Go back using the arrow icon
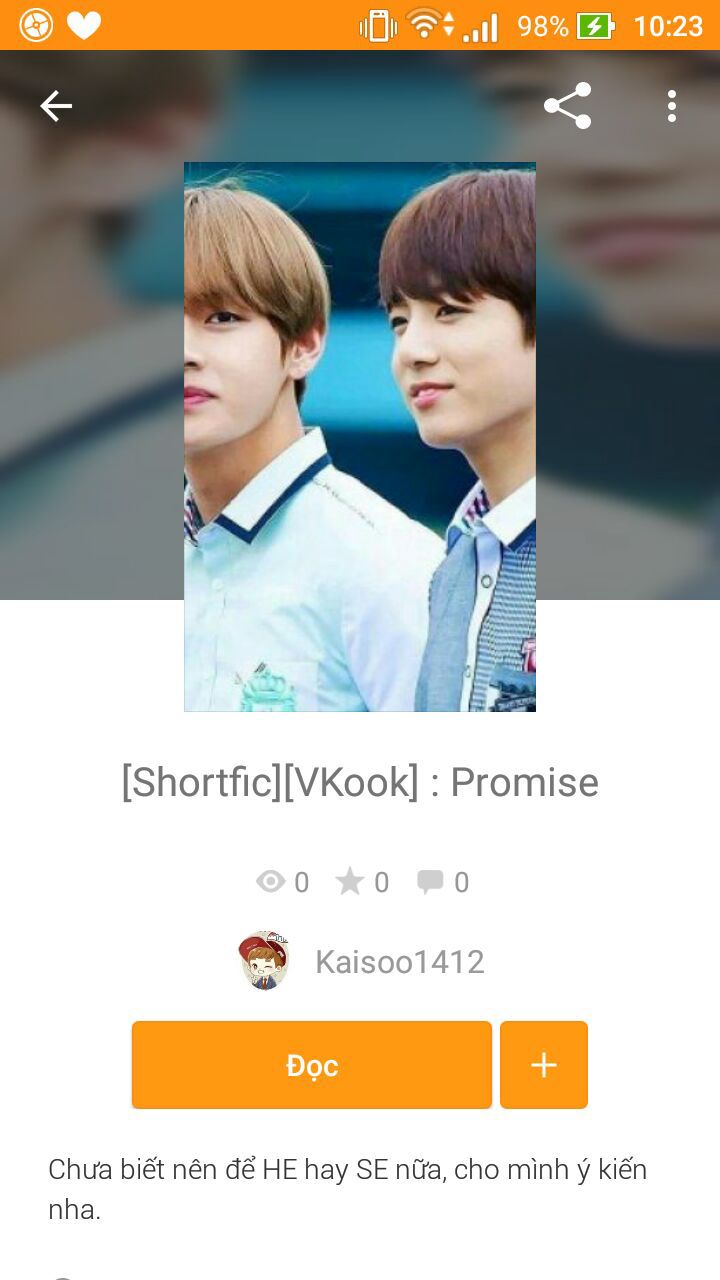720x1280 pixels. tap(56, 106)
